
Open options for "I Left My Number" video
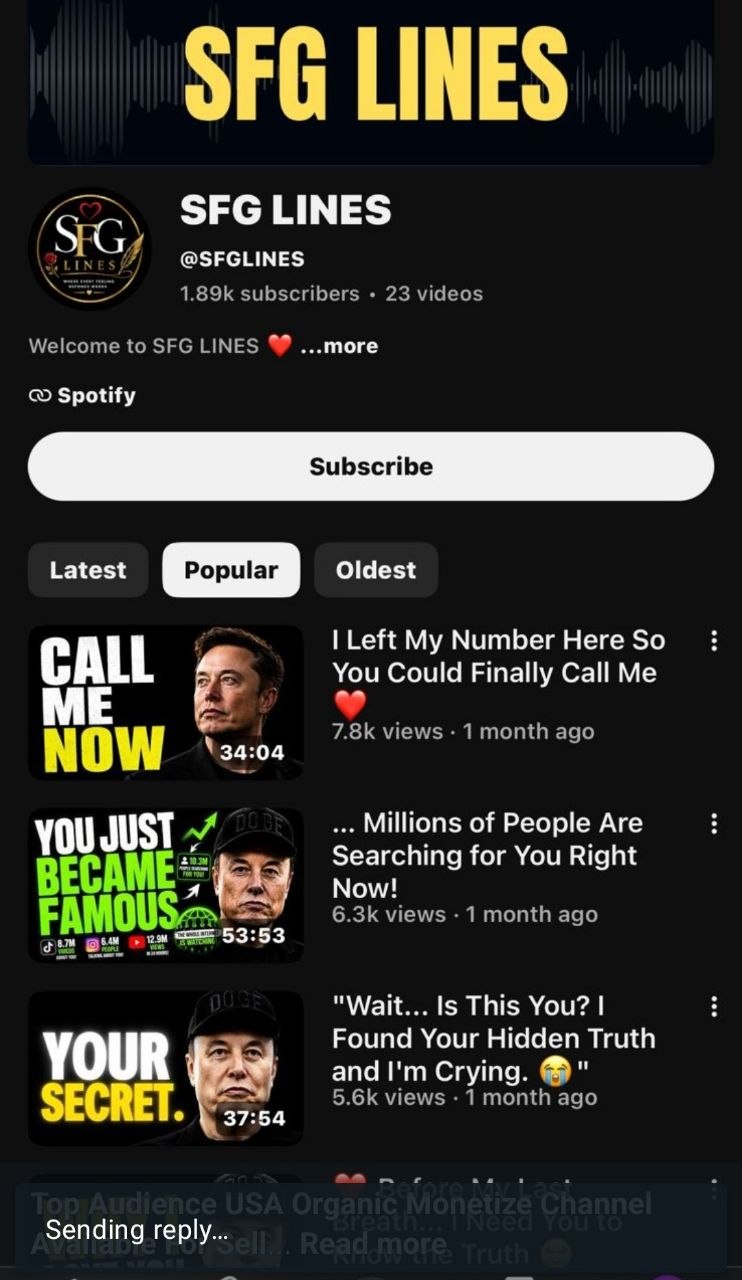[x=713, y=641]
